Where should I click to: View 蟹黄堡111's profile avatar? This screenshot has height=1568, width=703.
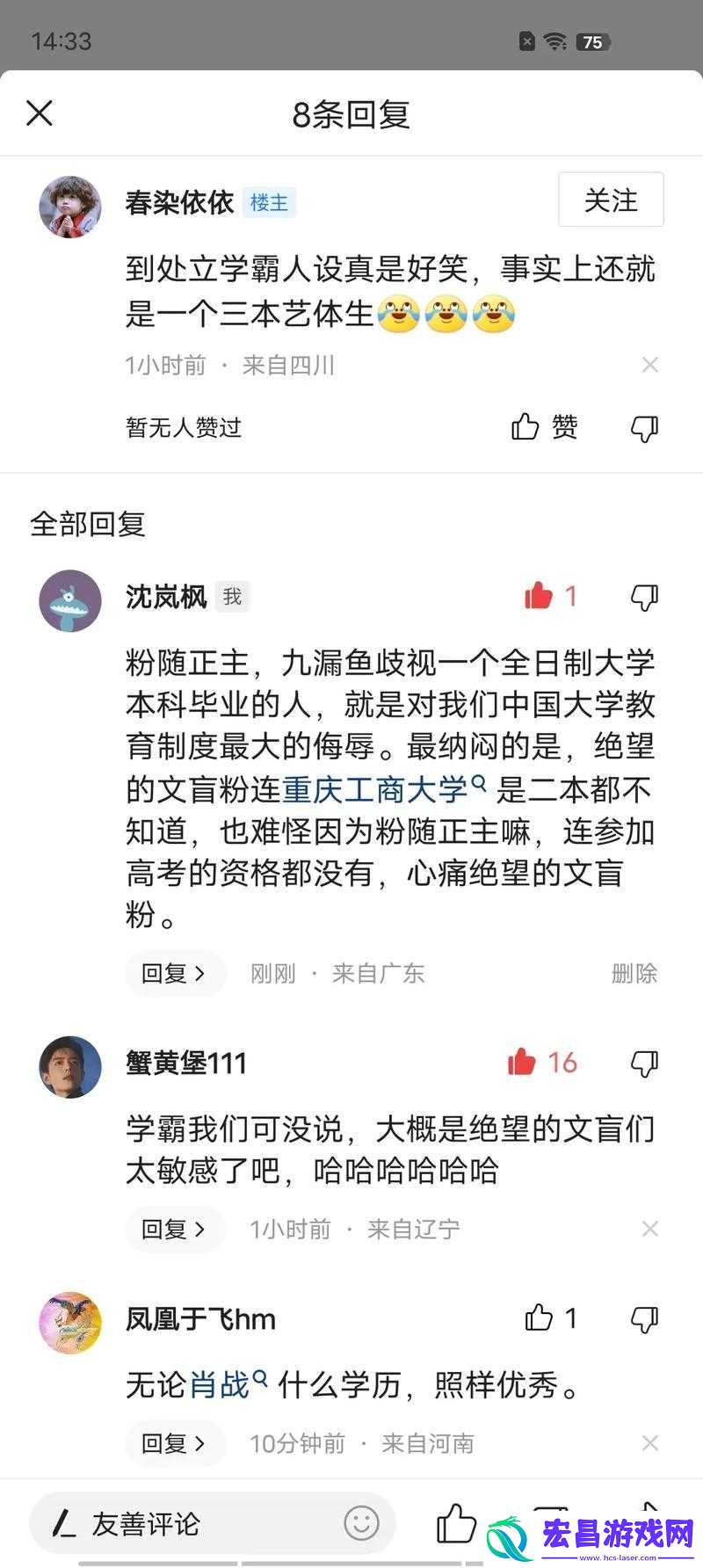click(x=70, y=1067)
